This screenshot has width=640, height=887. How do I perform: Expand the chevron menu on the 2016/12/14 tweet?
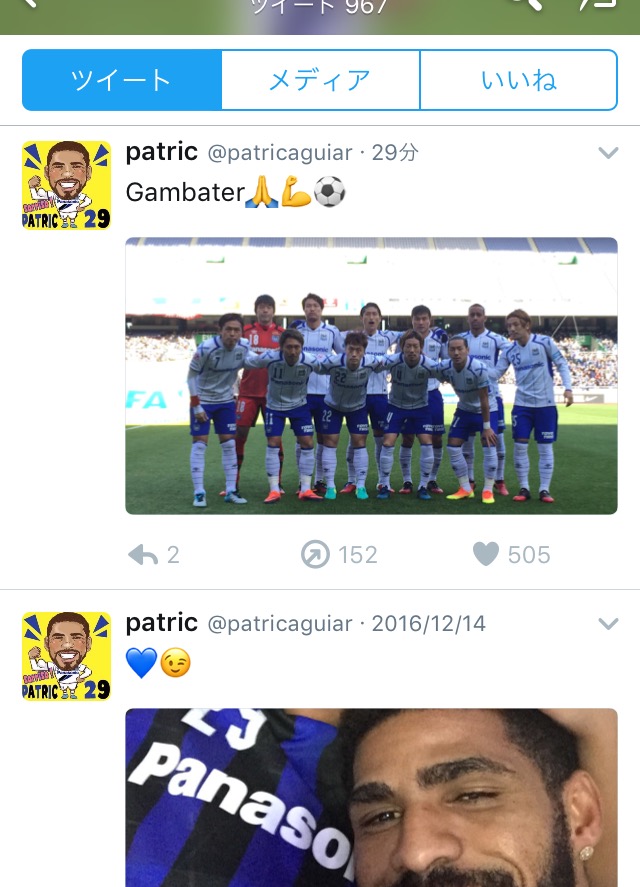pos(607,624)
